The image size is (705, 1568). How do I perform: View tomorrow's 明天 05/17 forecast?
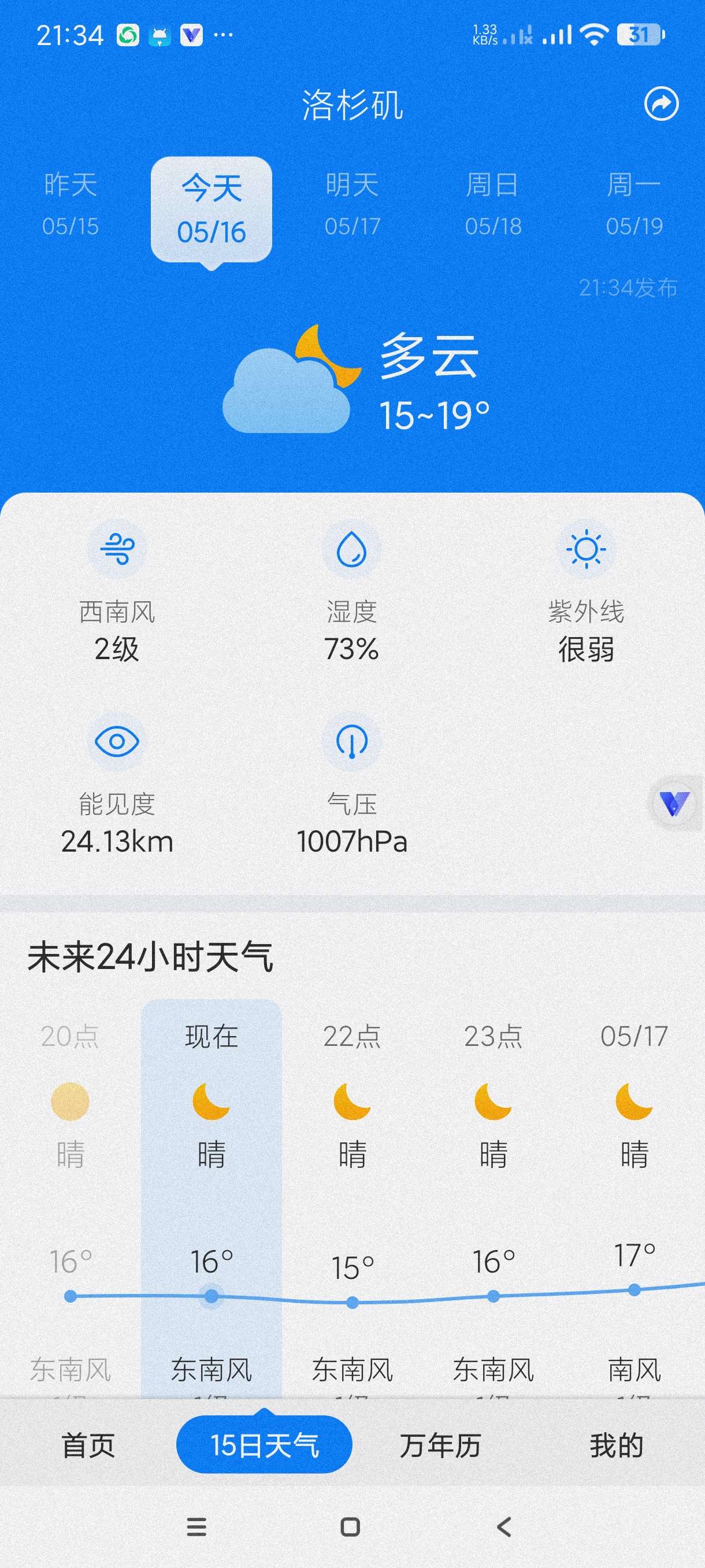(352, 204)
